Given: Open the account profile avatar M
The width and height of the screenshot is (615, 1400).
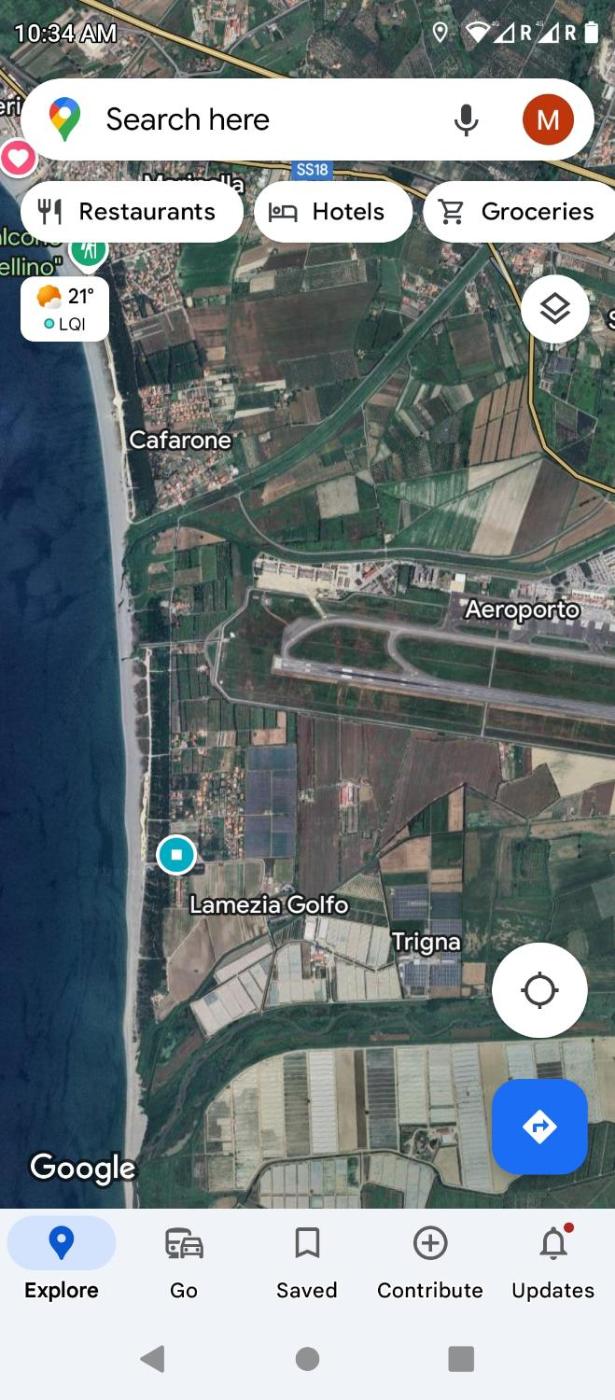Looking at the screenshot, I should point(547,120).
